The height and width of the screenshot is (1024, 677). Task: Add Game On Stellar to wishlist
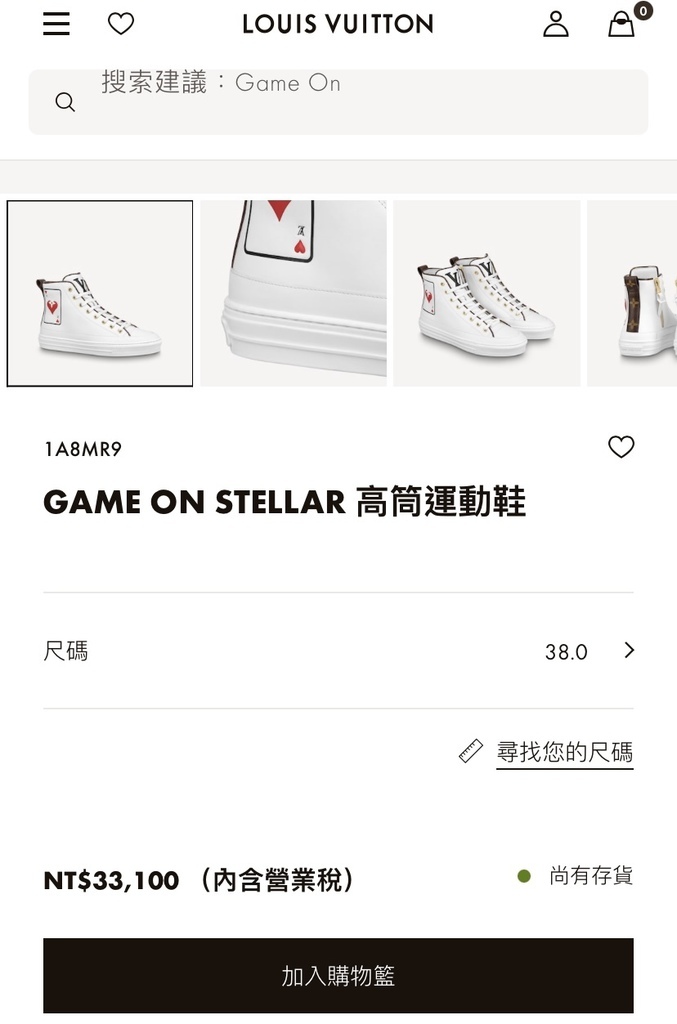tap(621, 447)
